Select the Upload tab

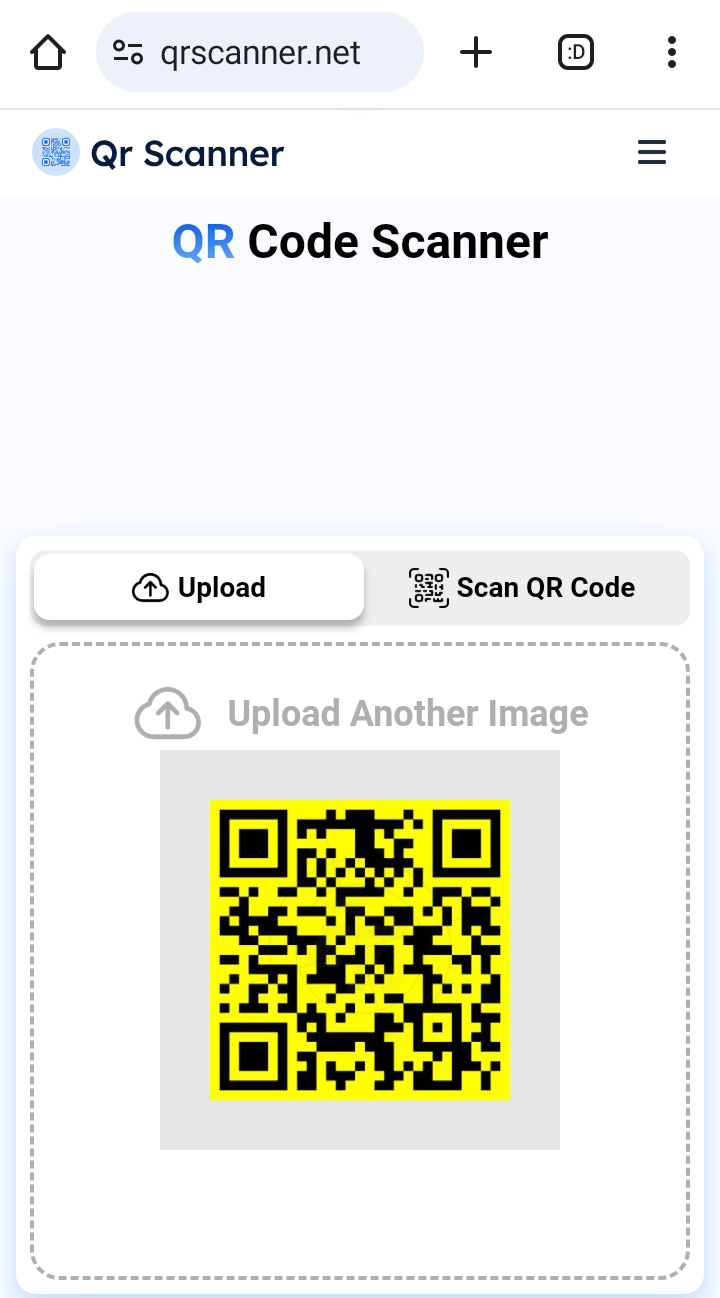pos(199,587)
